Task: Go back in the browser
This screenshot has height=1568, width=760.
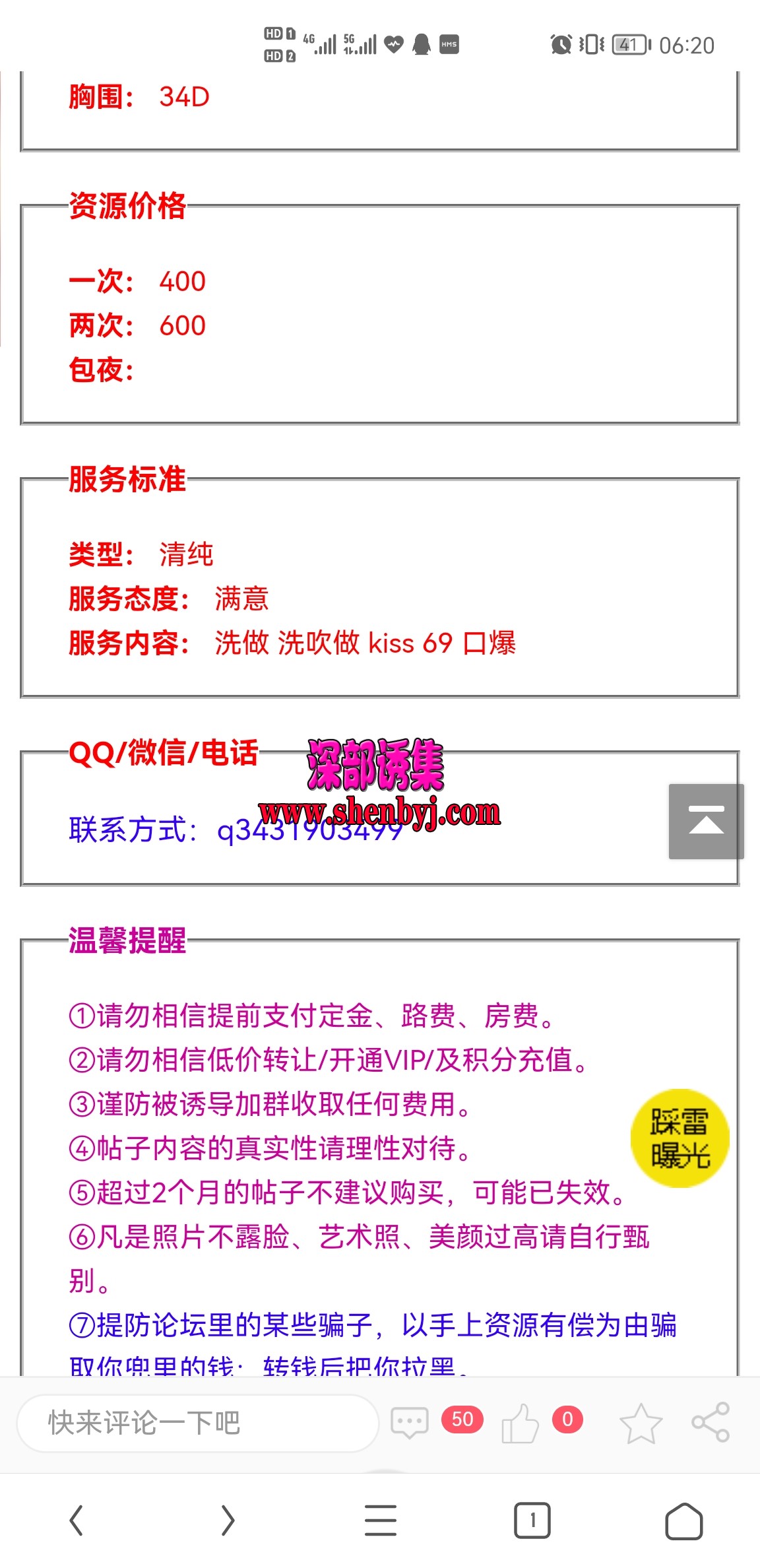Action: click(77, 1520)
